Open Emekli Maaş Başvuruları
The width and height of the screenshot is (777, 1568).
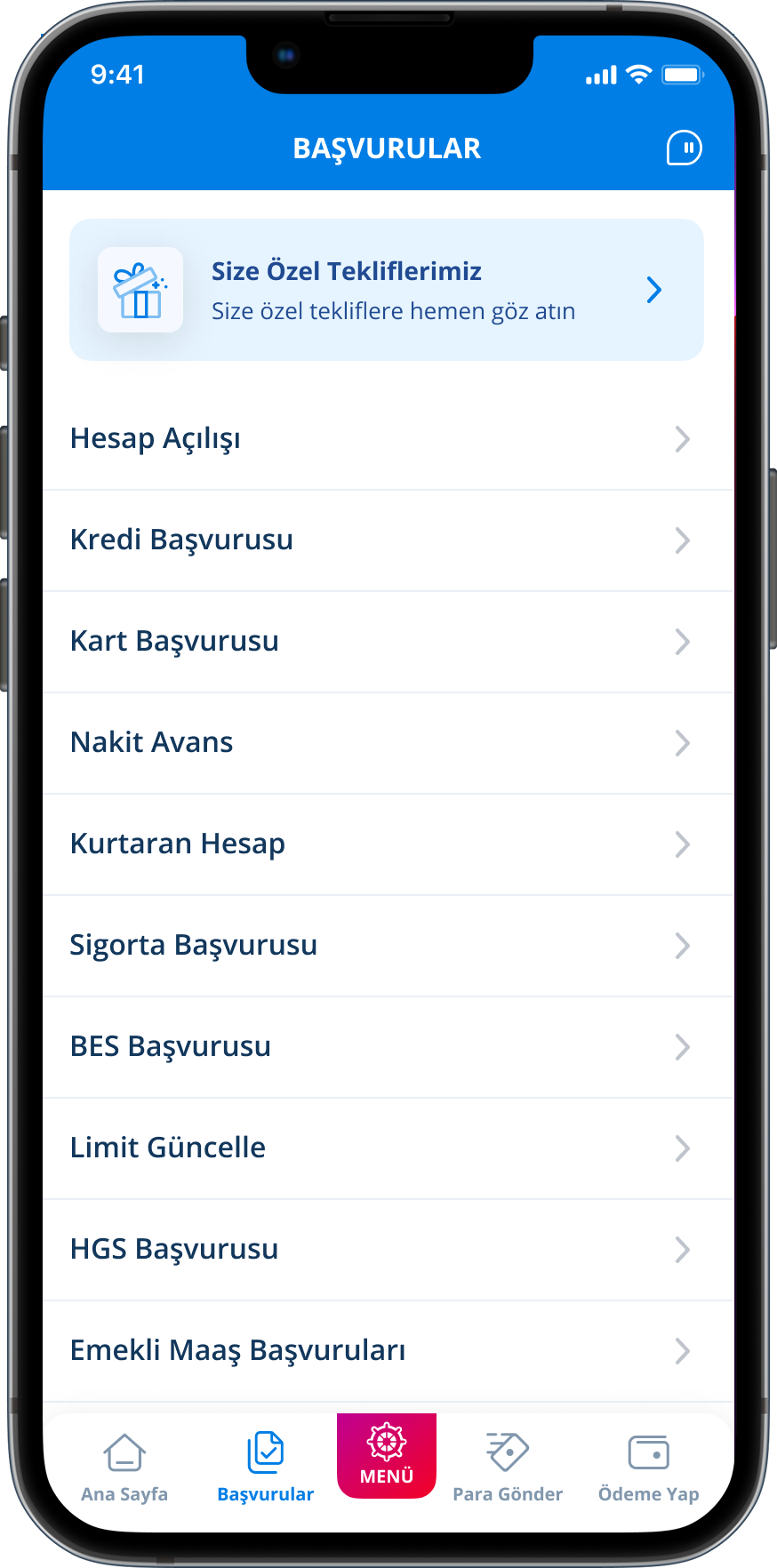tap(387, 1351)
